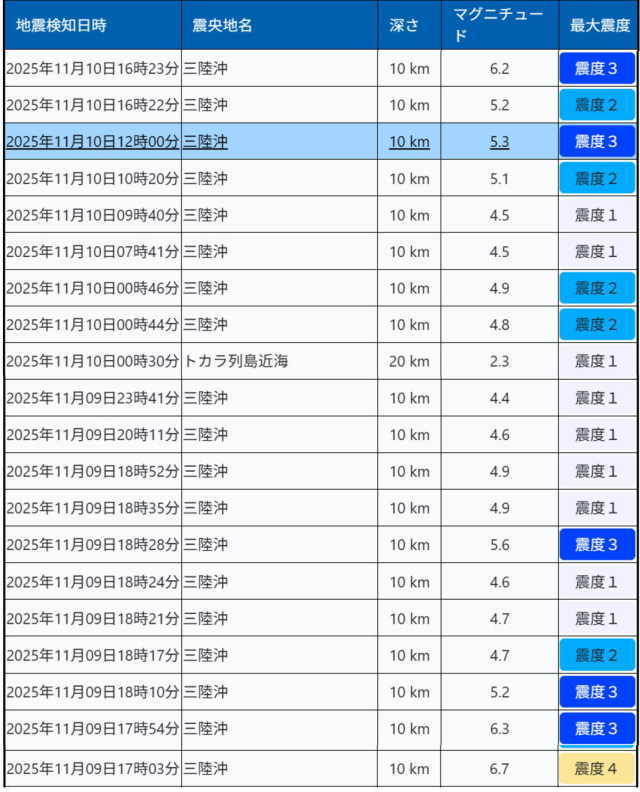Select the November 9, 18:28 magnitude 5.6 earthquake
This screenshot has height=792, width=640.
92,545
